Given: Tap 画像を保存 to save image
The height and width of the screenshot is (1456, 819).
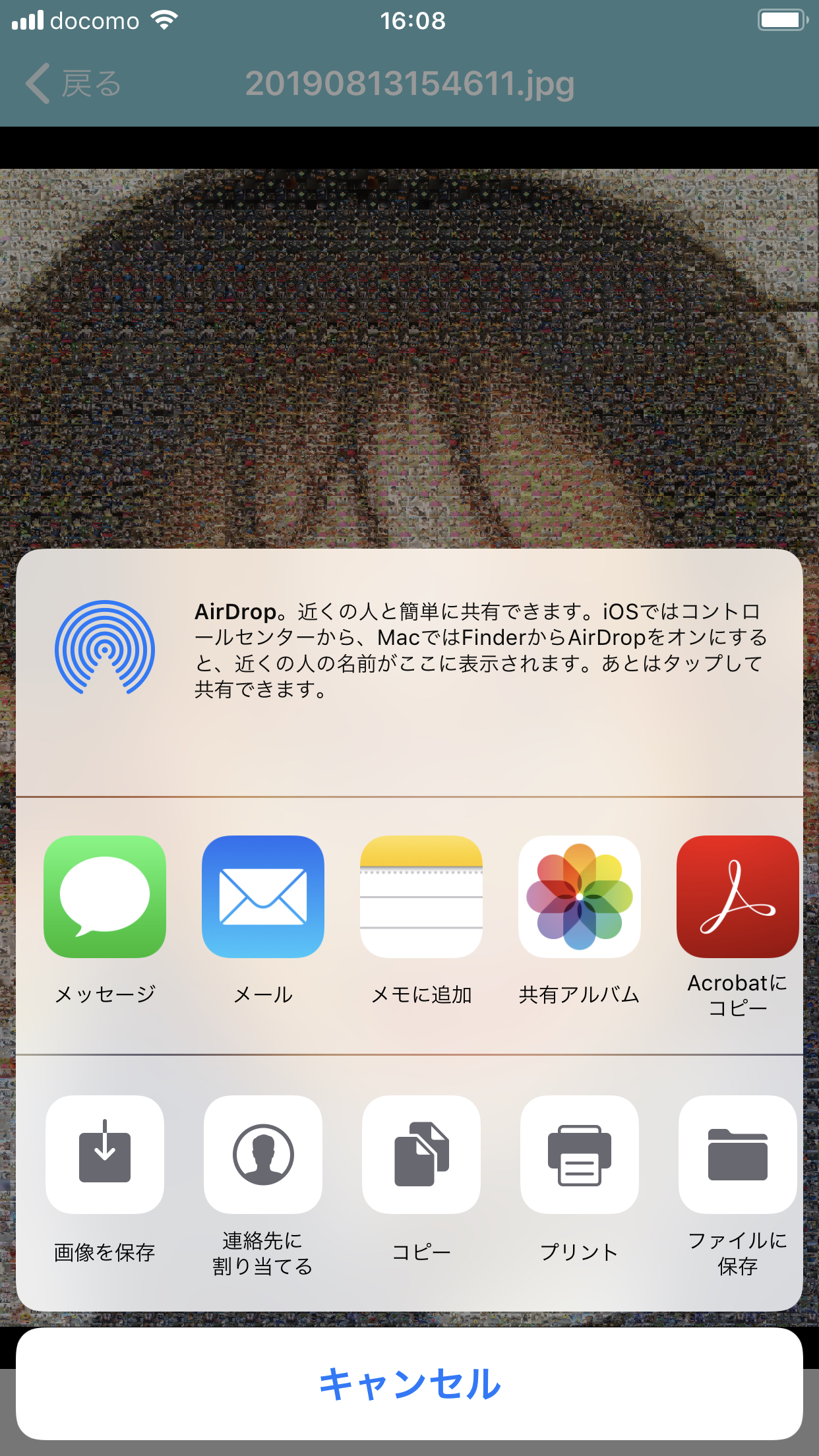Looking at the screenshot, I should (105, 1155).
